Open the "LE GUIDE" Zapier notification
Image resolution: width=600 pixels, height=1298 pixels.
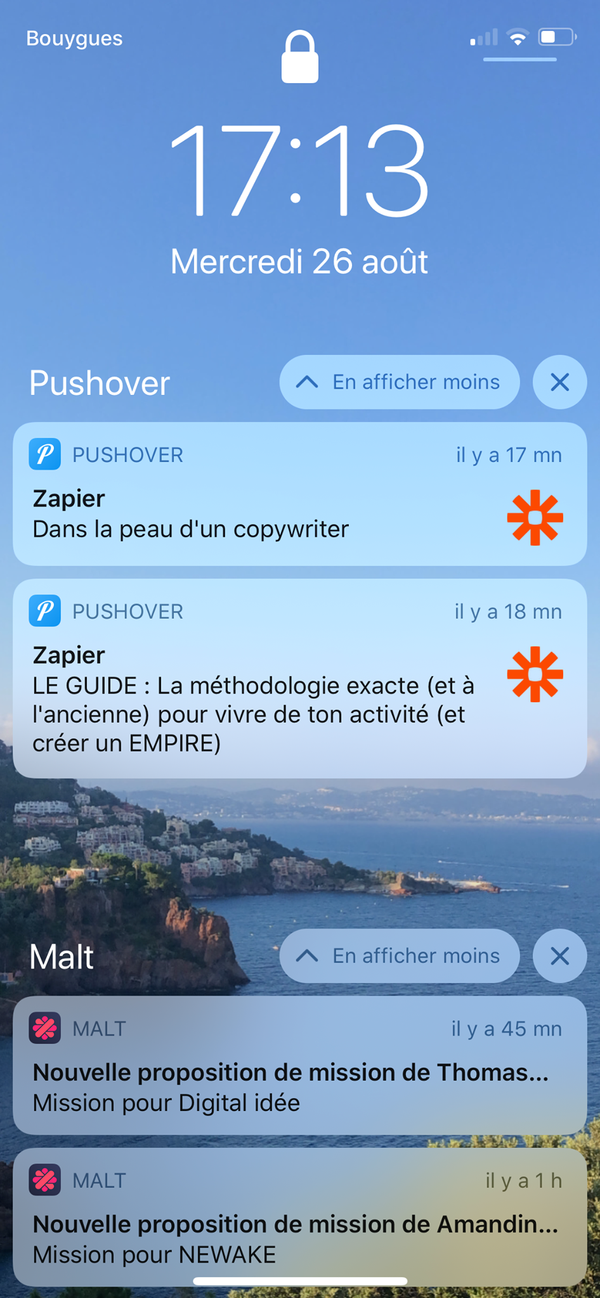pos(299,678)
